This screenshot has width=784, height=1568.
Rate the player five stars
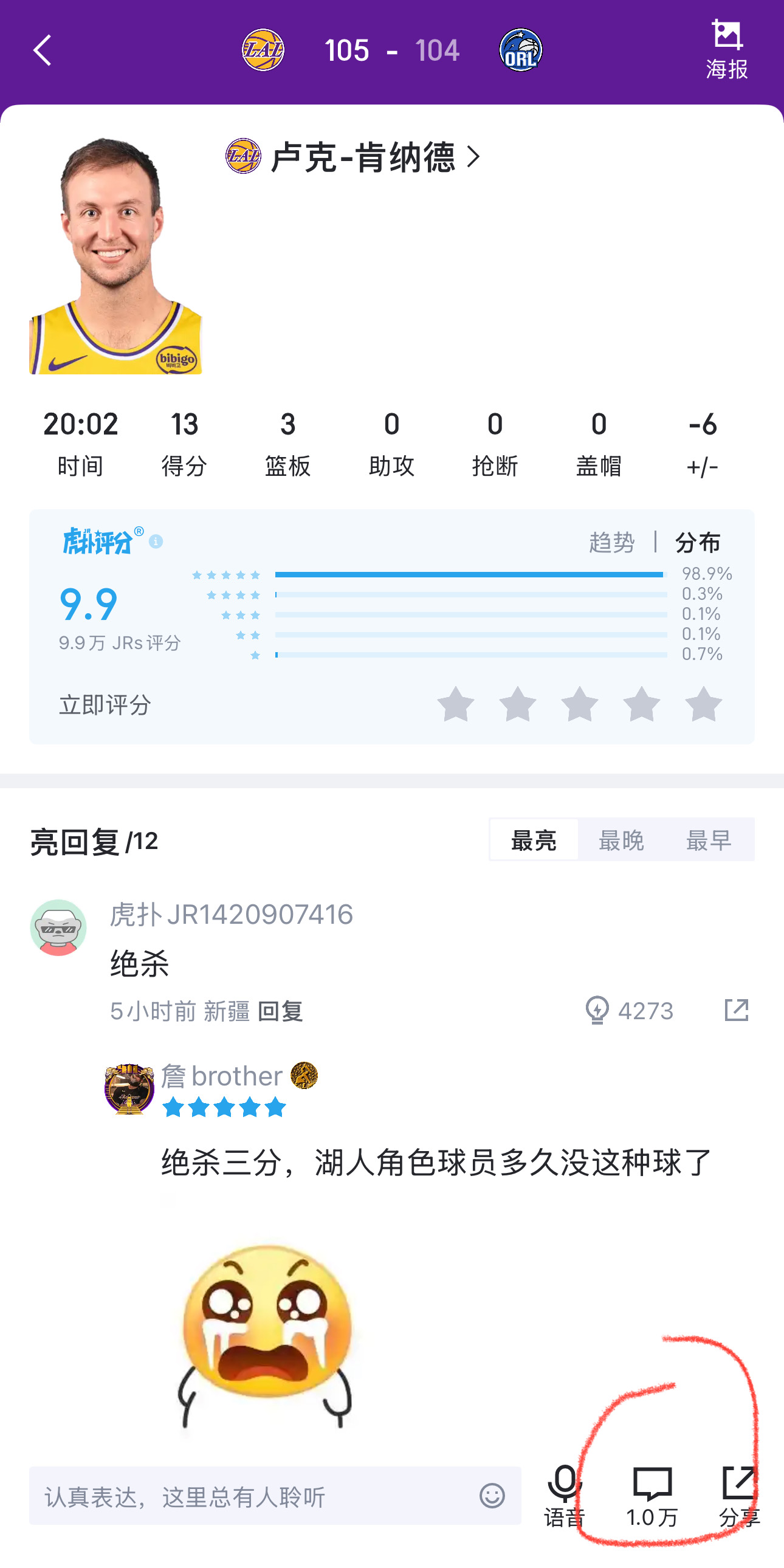click(x=703, y=704)
